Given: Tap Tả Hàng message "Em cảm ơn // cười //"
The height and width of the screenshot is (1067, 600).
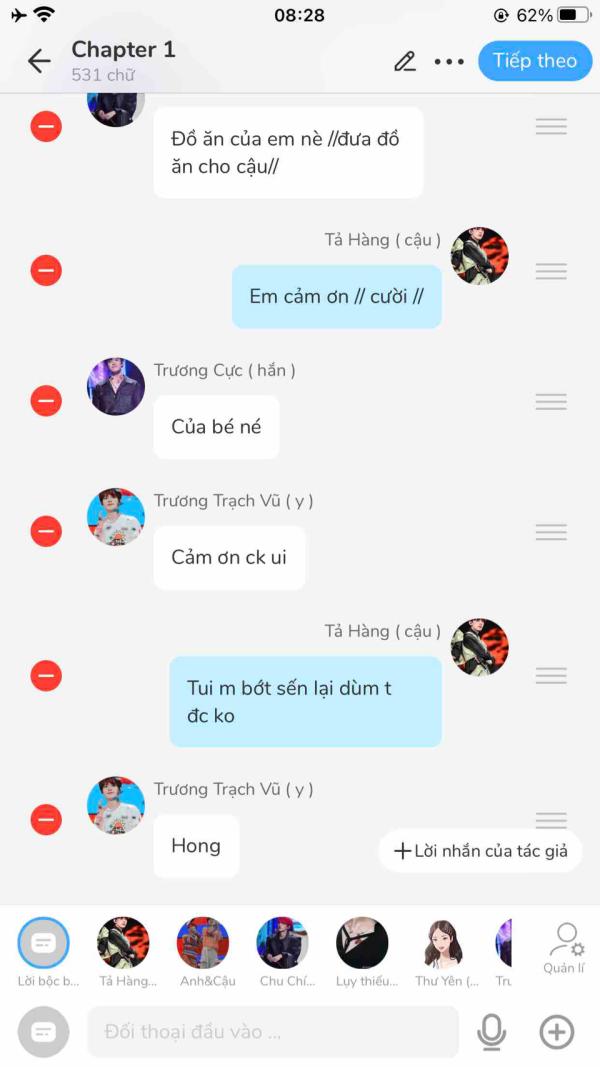Looking at the screenshot, I should tap(336, 297).
